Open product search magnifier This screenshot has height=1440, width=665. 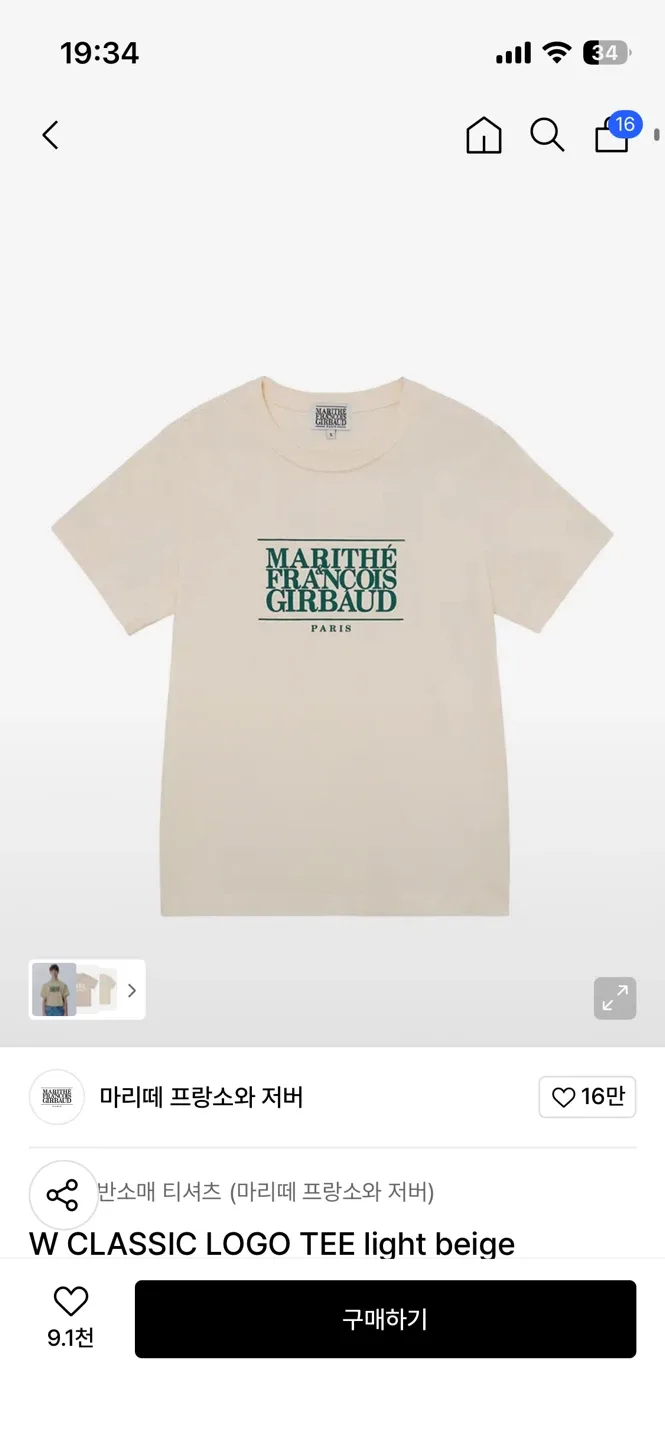pos(547,135)
